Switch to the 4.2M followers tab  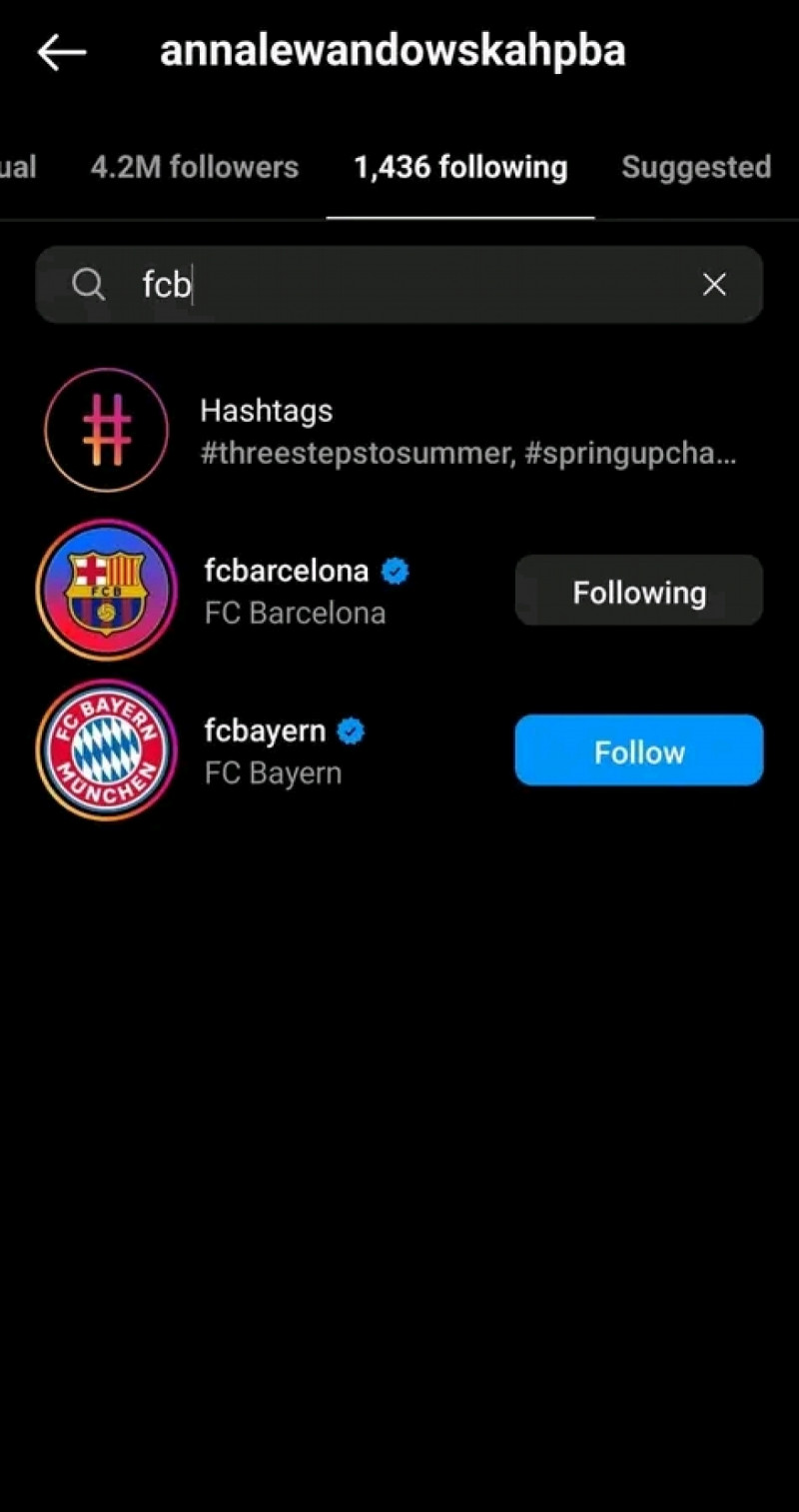click(194, 167)
